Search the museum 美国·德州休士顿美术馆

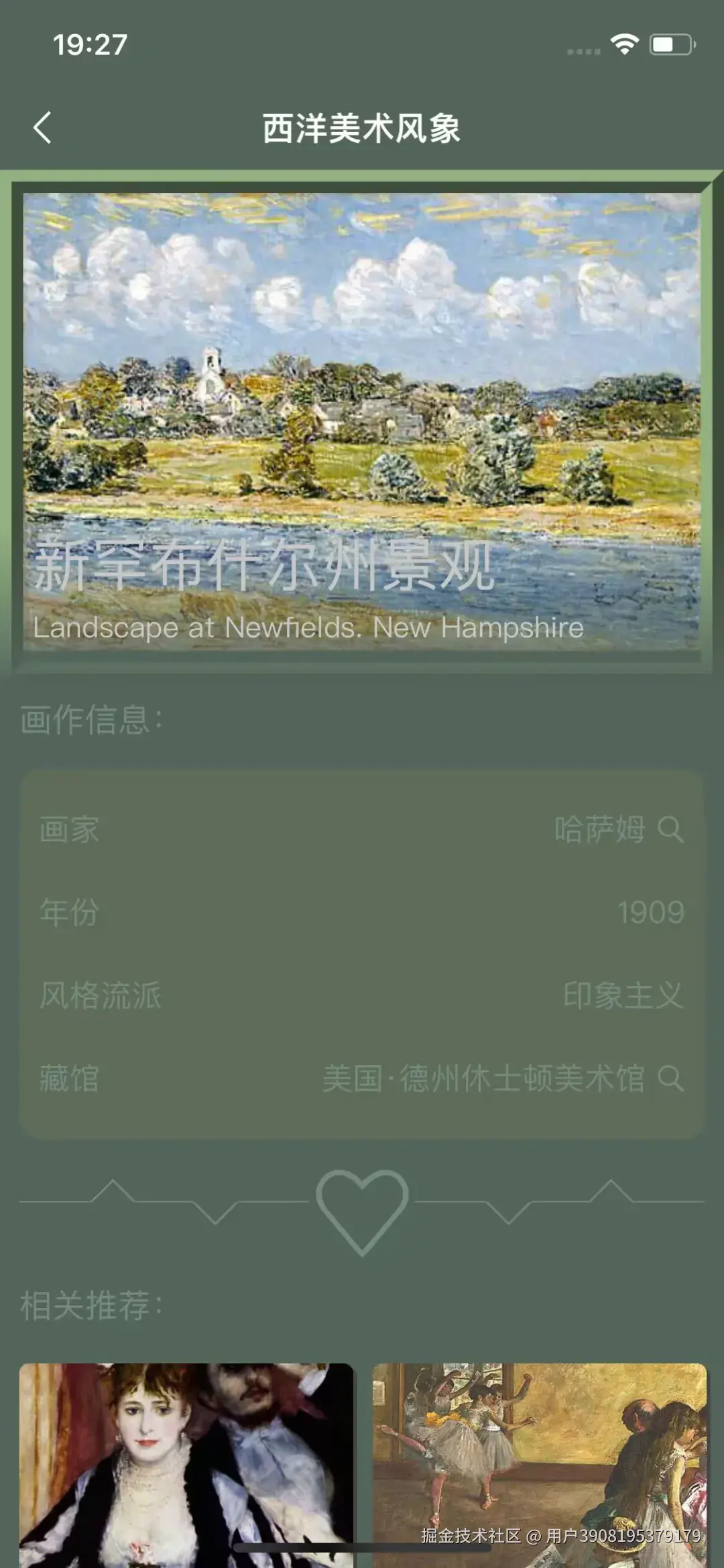(670, 1078)
